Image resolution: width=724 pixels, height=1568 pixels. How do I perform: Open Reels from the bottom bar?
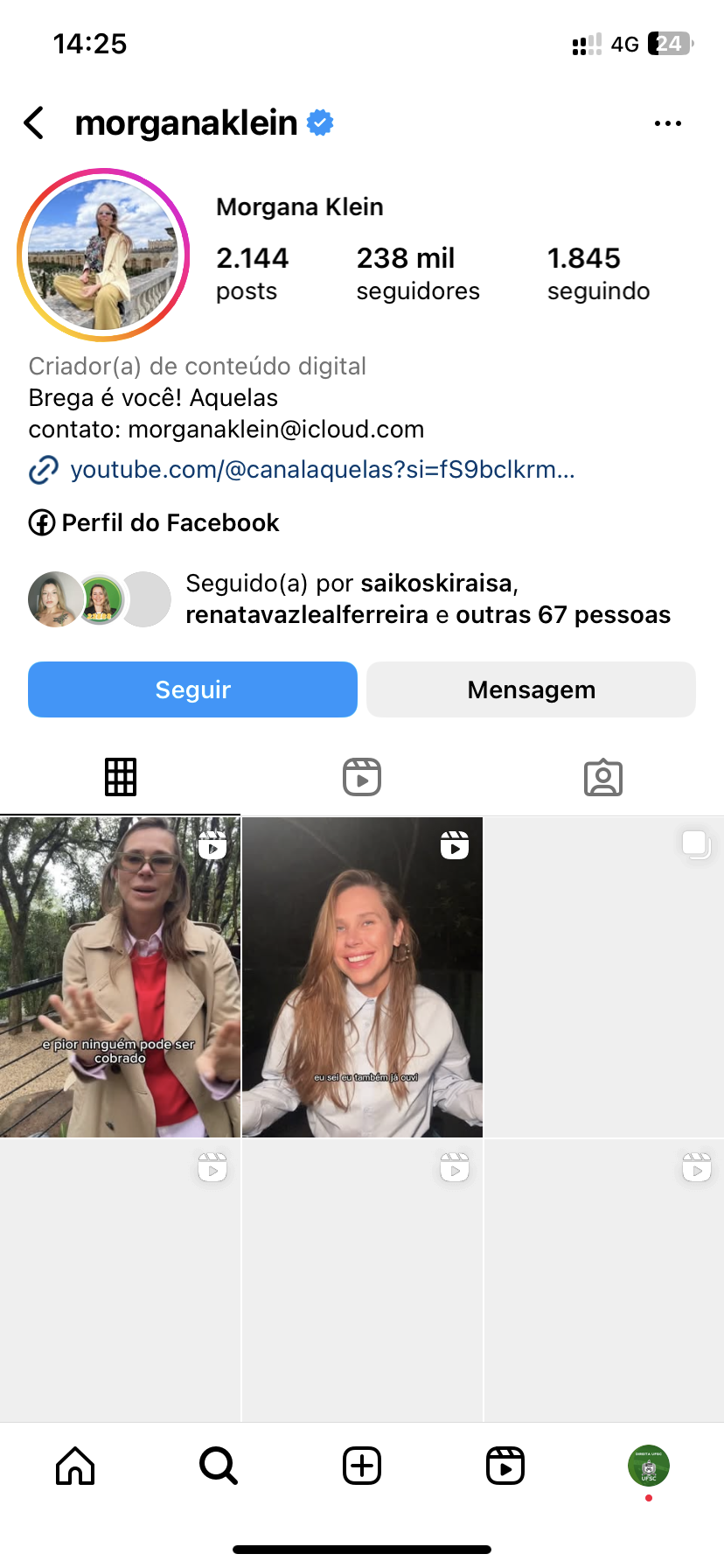505,1466
